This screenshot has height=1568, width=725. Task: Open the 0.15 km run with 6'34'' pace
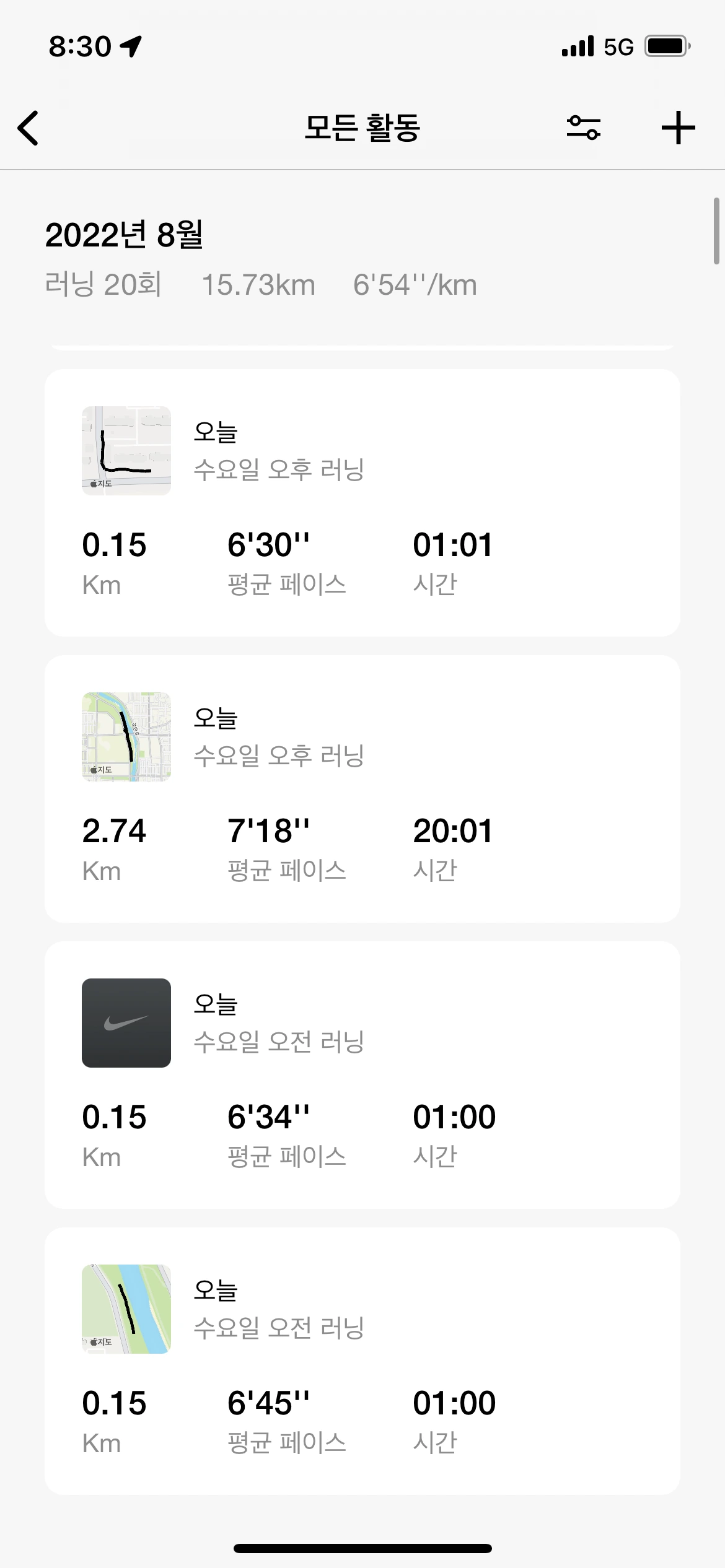coord(362,1075)
